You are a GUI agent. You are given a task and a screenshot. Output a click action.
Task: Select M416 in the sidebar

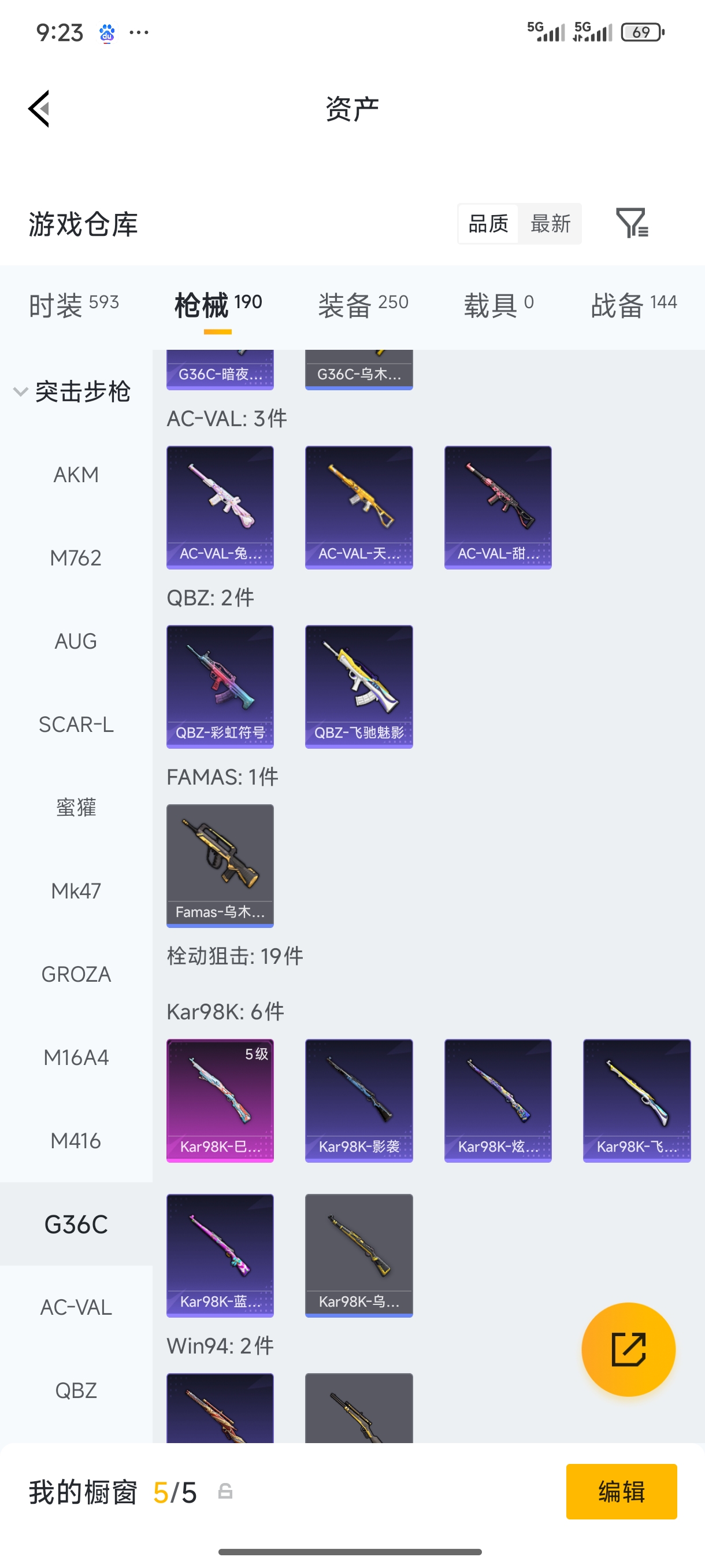76,1141
